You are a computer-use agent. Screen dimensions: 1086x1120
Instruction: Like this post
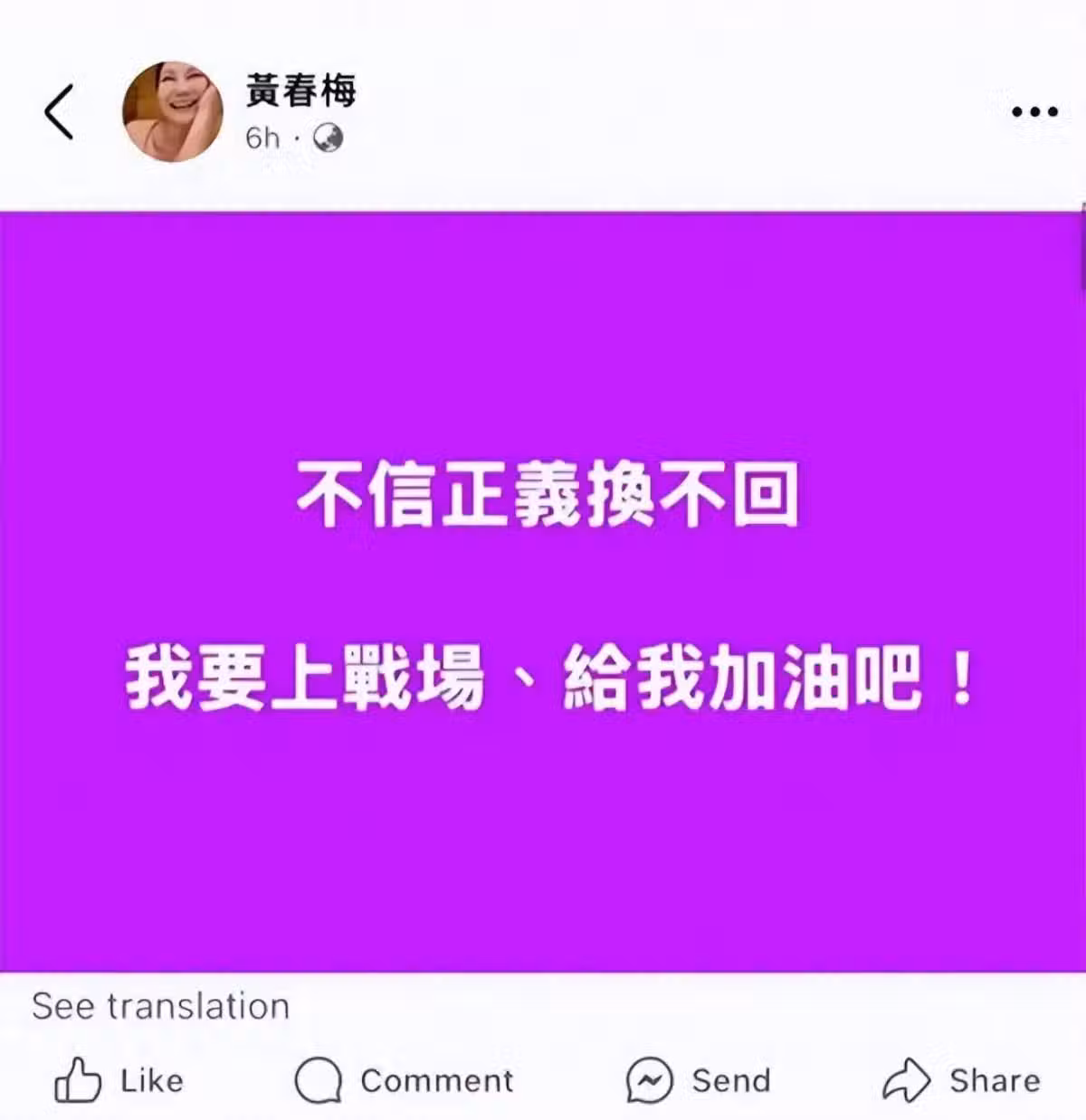pos(119,1080)
